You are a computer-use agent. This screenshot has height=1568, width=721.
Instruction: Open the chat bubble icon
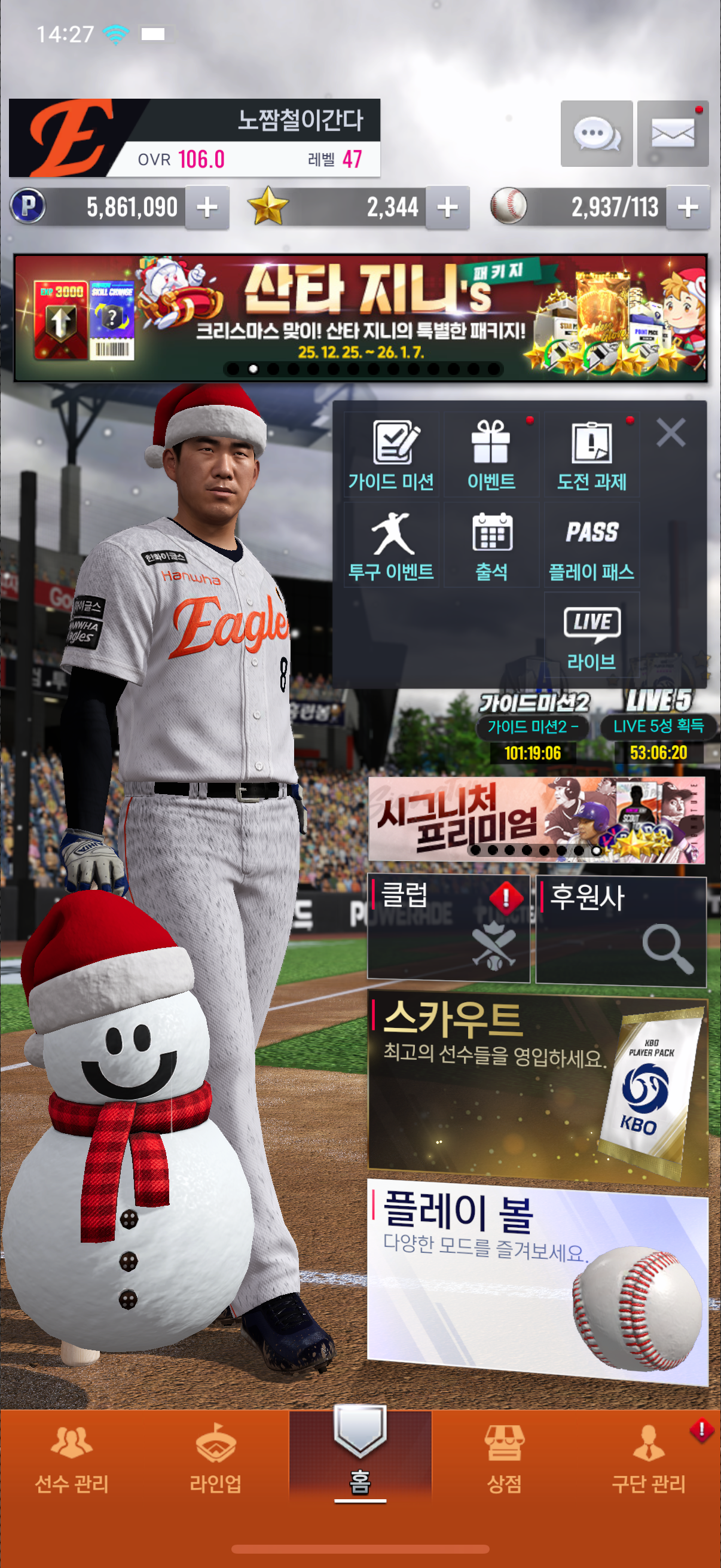click(x=595, y=133)
